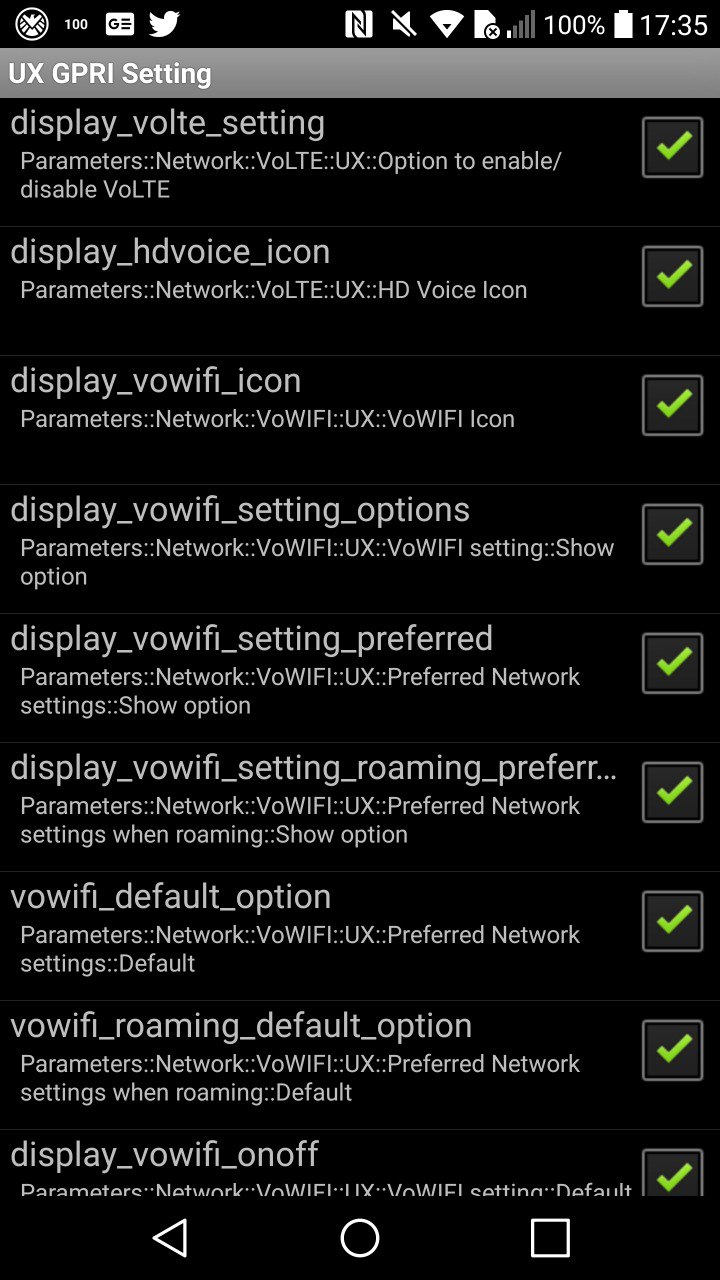This screenshot has width=720, height=1280.
Task: Open the recent apps view
Action: 549,1238
